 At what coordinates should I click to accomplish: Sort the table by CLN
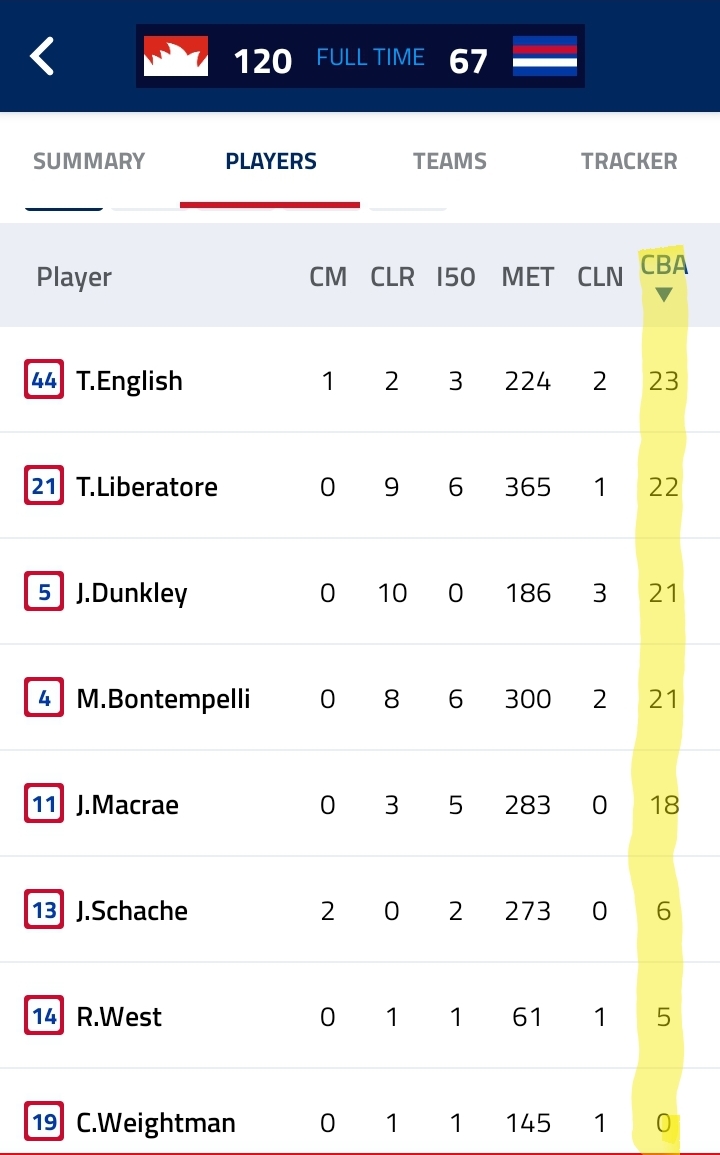pos(600,277)
